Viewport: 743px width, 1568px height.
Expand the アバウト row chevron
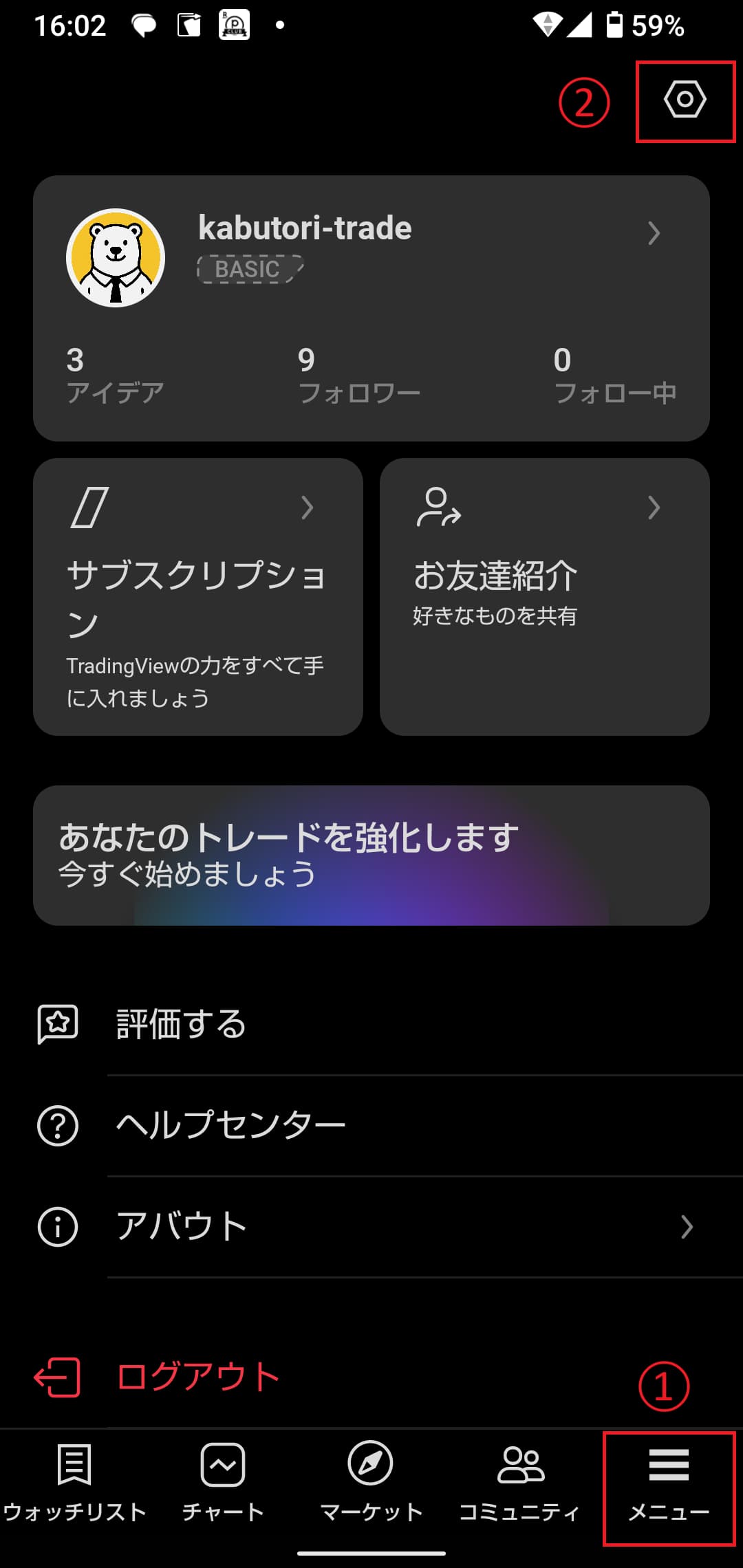tap(686, 1224)
